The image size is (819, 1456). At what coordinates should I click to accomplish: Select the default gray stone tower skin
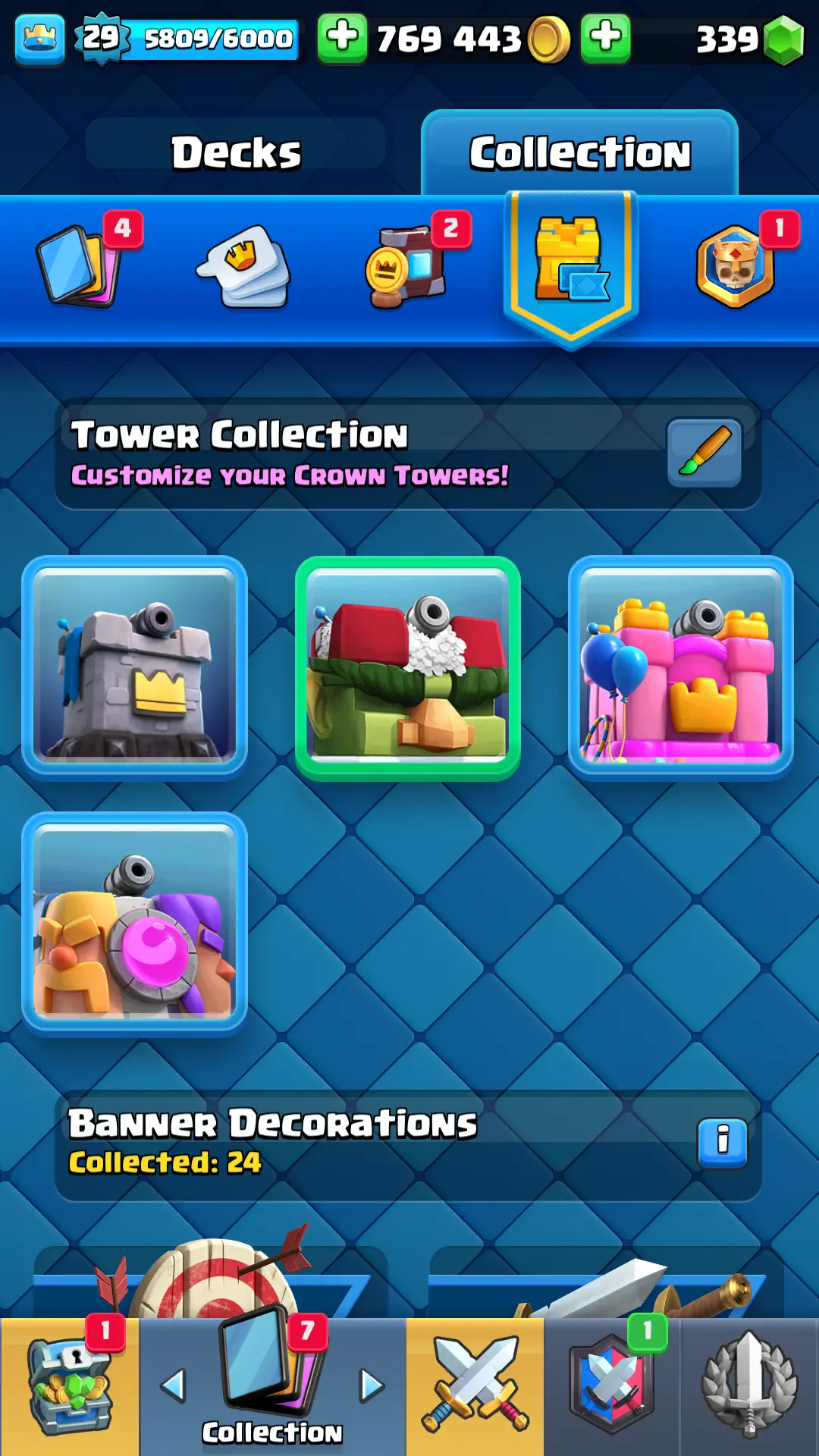pyautogui.click(x=135, y=668)
